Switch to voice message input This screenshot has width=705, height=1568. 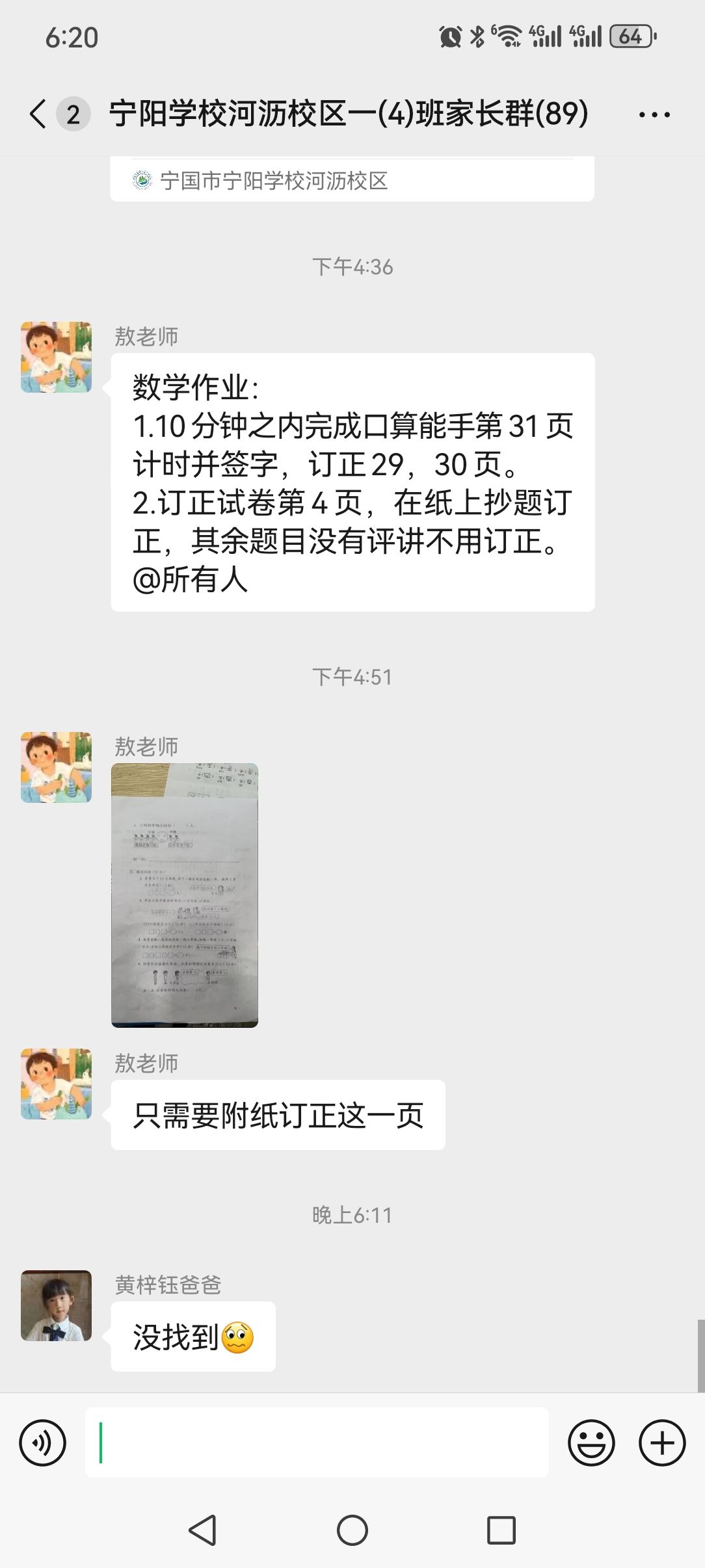(43, 1443)
